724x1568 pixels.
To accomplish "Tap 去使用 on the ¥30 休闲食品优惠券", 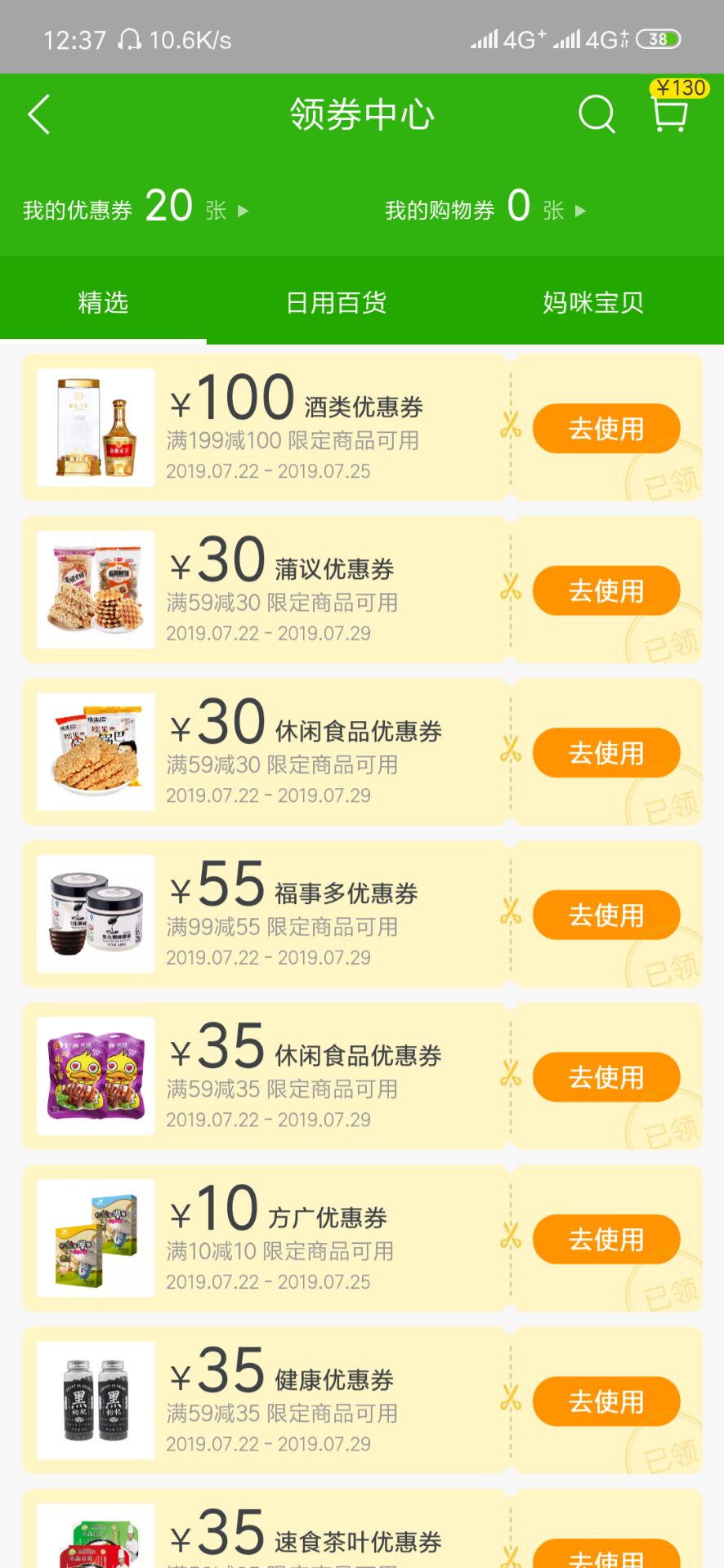I will pos(606,752).
